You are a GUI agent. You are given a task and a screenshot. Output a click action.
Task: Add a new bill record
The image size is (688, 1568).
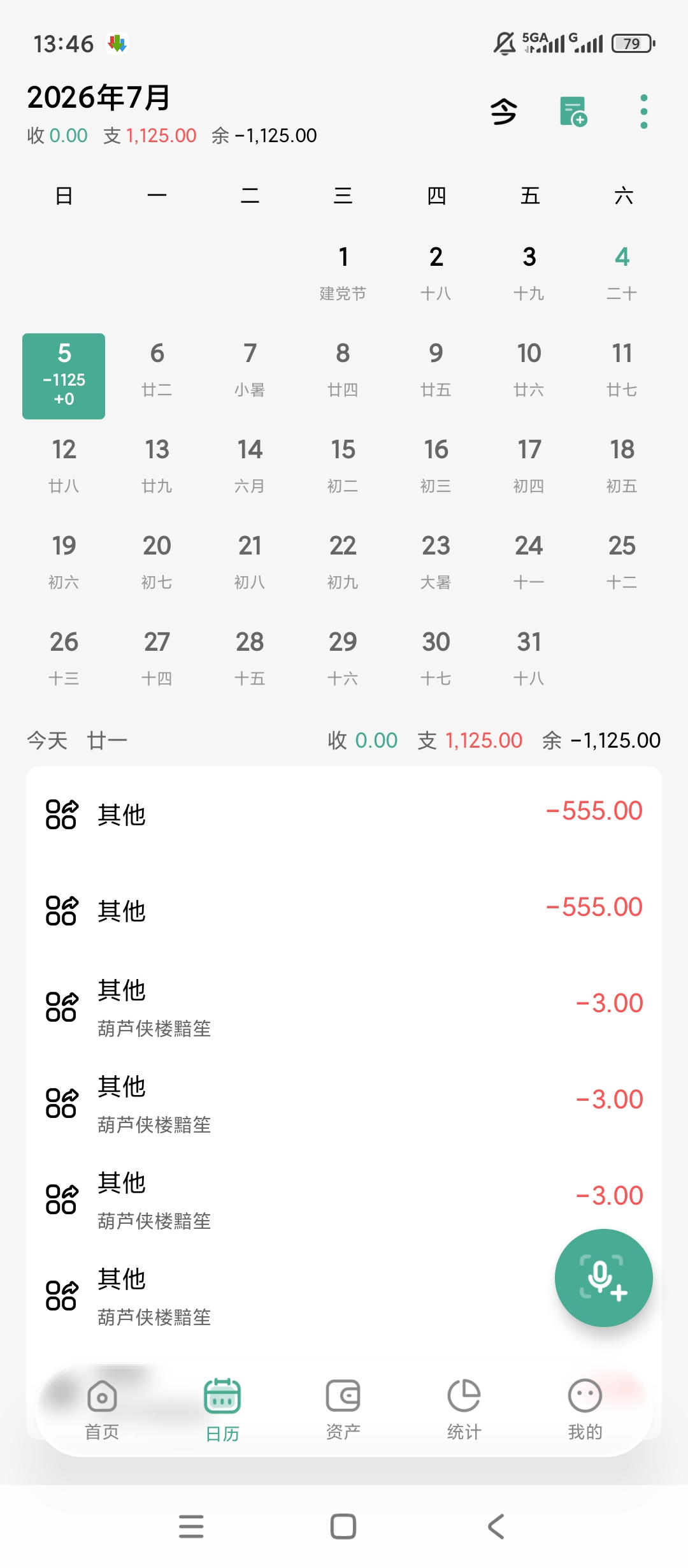(x=573, y=112)
